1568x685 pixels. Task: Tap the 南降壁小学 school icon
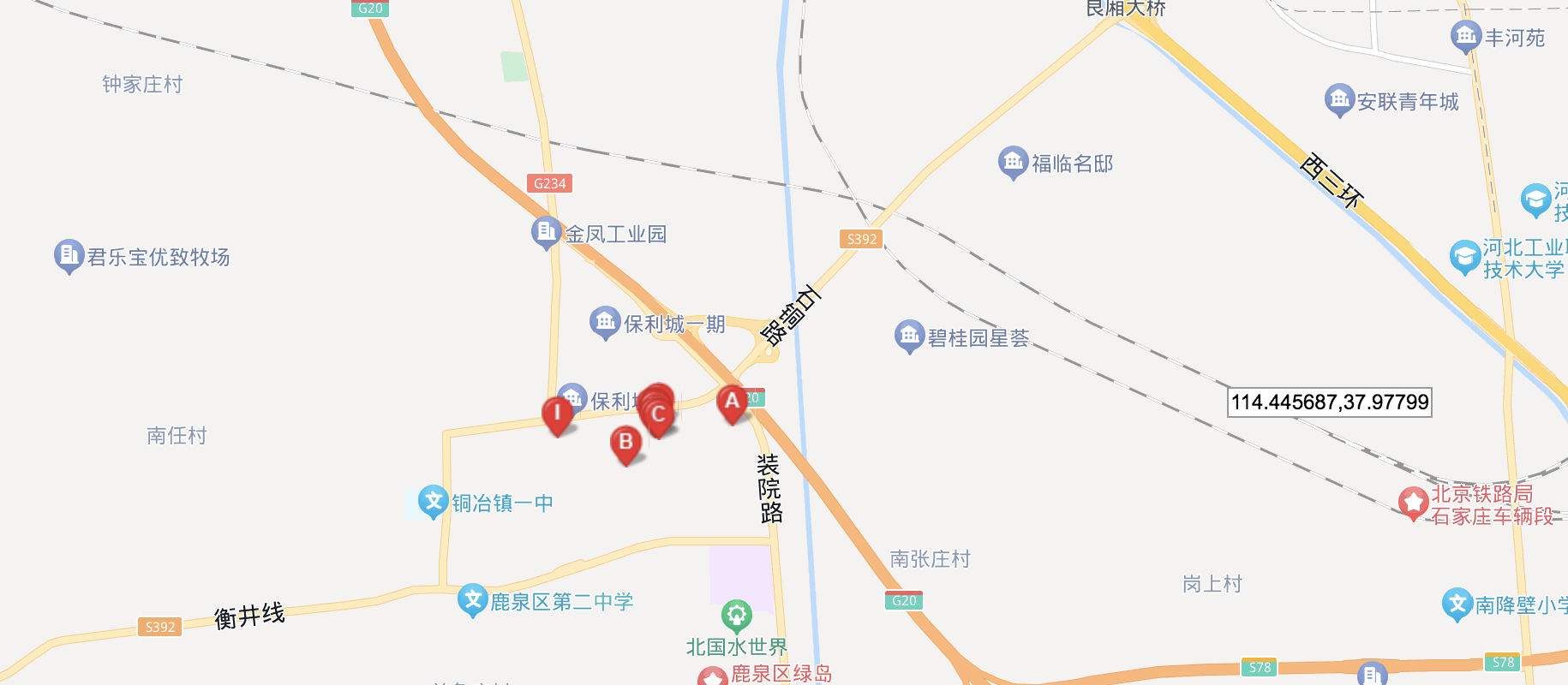point(1457,604)
